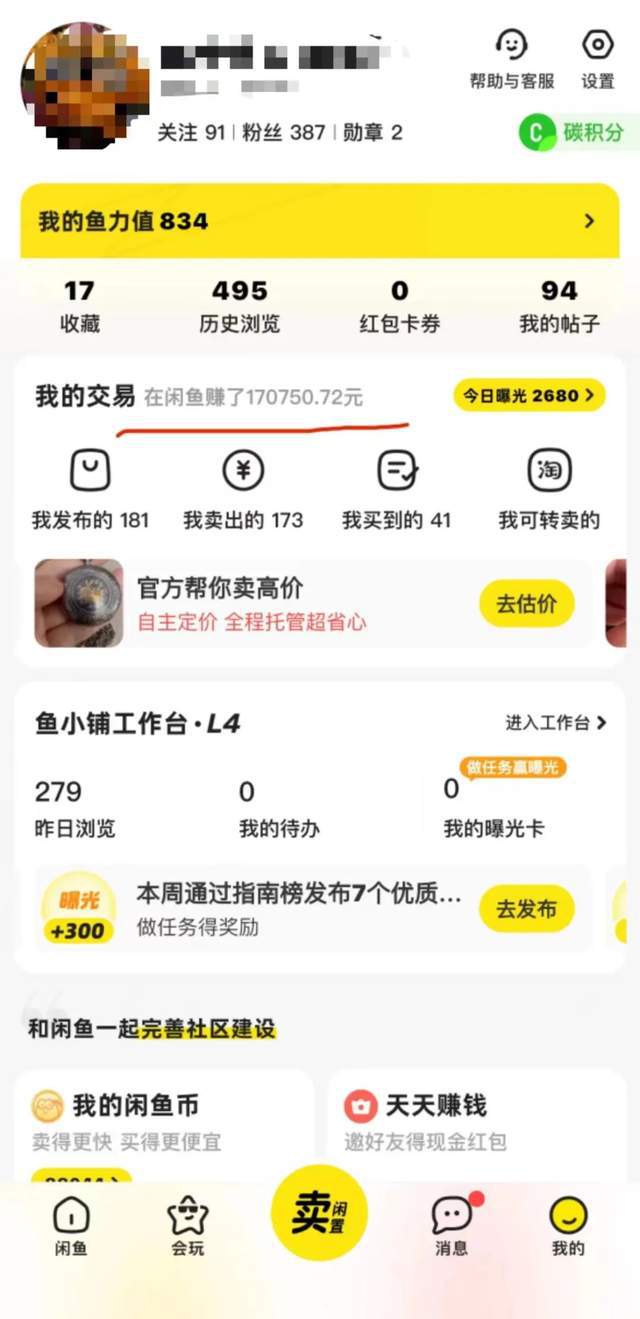The height and width of the screenshot is (1319, 640).
Task: Open 碳积分 carbon points
Action: 578,132
